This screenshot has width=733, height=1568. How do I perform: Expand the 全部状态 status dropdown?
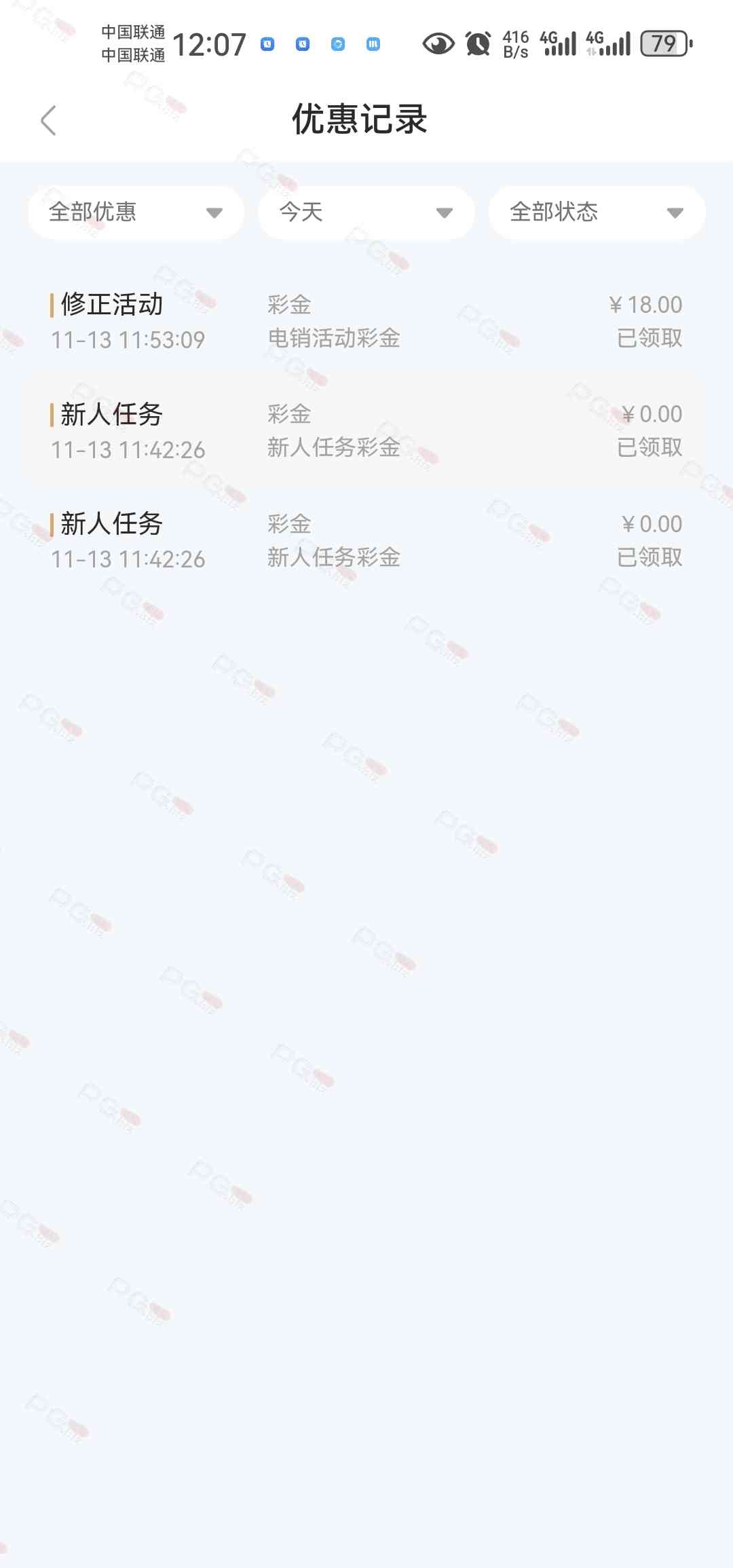click(x=597, y=212)
